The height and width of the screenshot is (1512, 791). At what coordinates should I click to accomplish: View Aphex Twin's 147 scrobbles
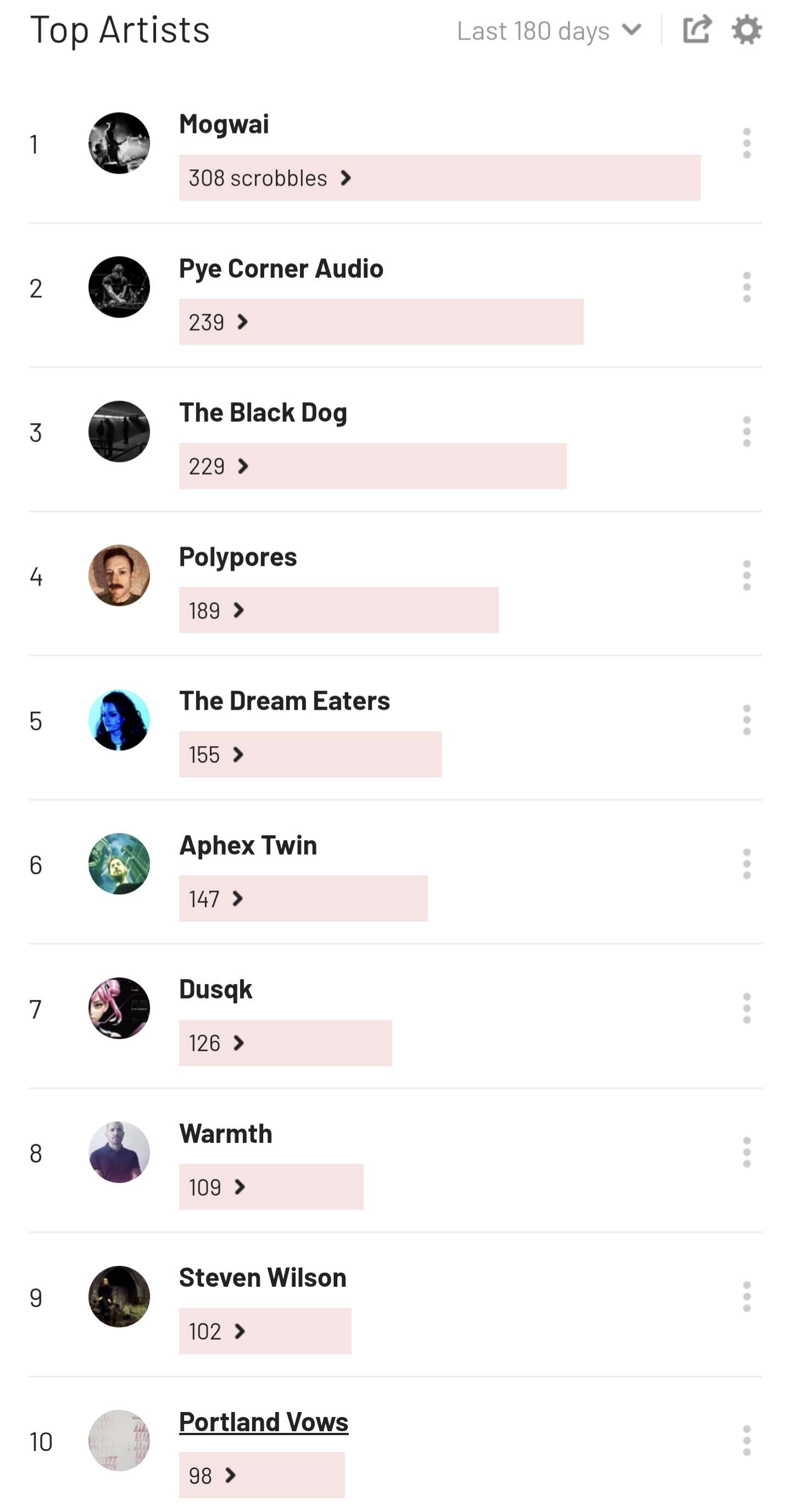pos(303,899)
